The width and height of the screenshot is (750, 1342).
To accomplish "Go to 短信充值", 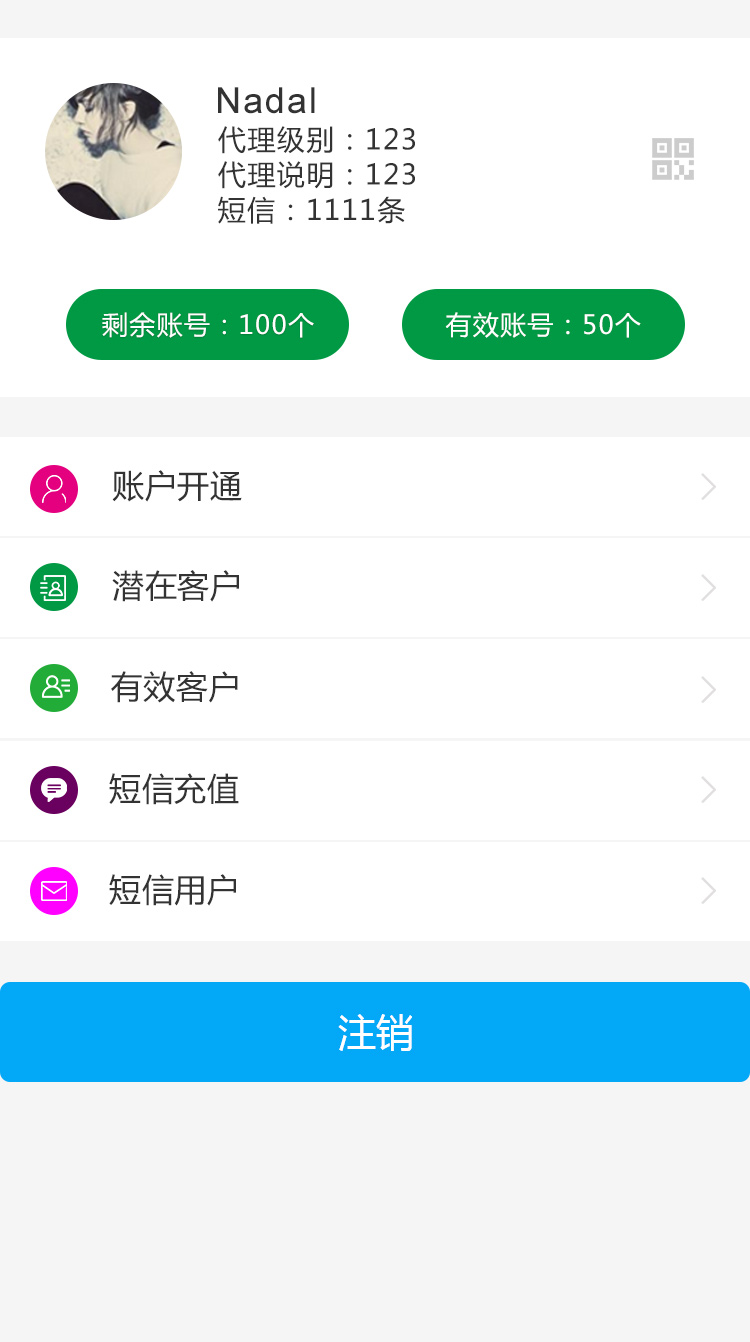I will click(375, 790).
